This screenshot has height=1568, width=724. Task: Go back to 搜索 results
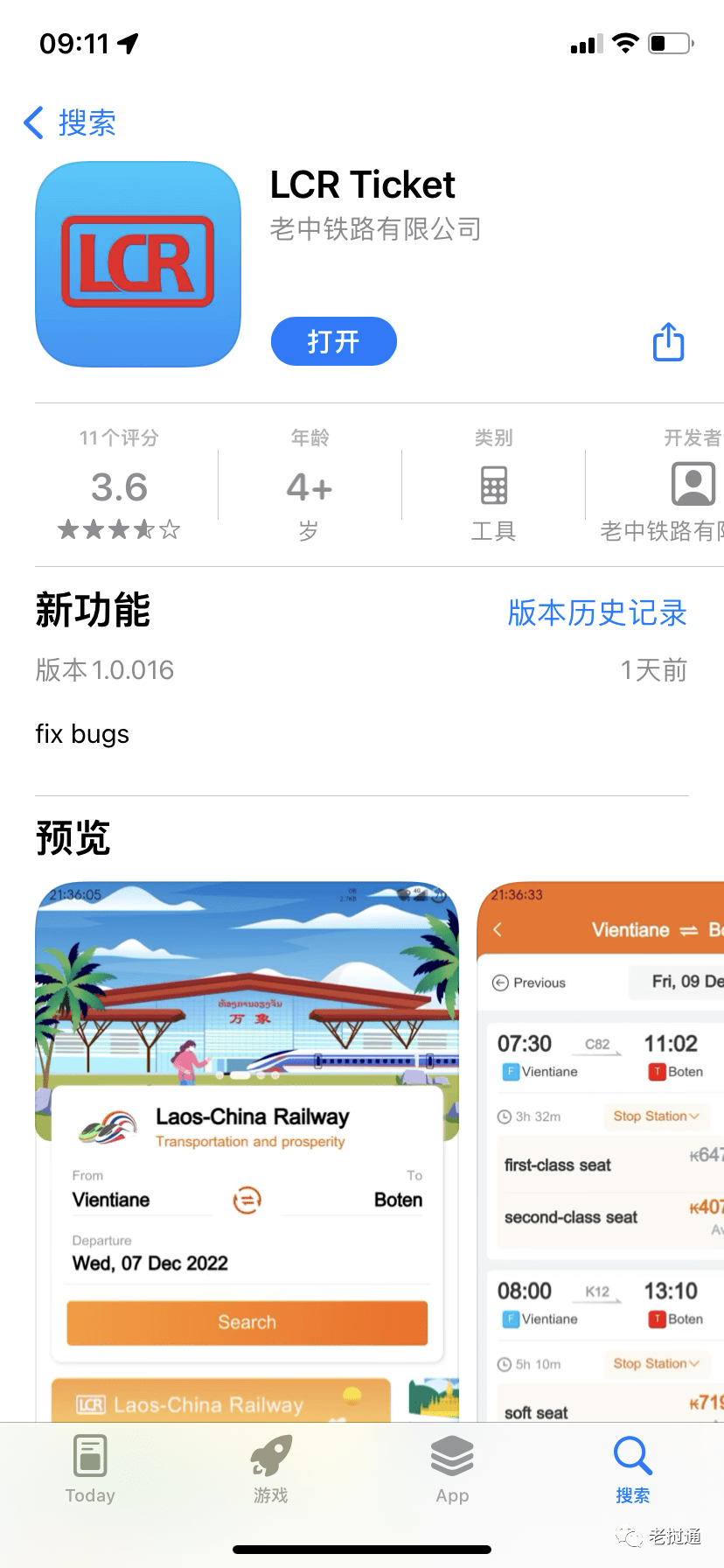[x=70, y=122]
